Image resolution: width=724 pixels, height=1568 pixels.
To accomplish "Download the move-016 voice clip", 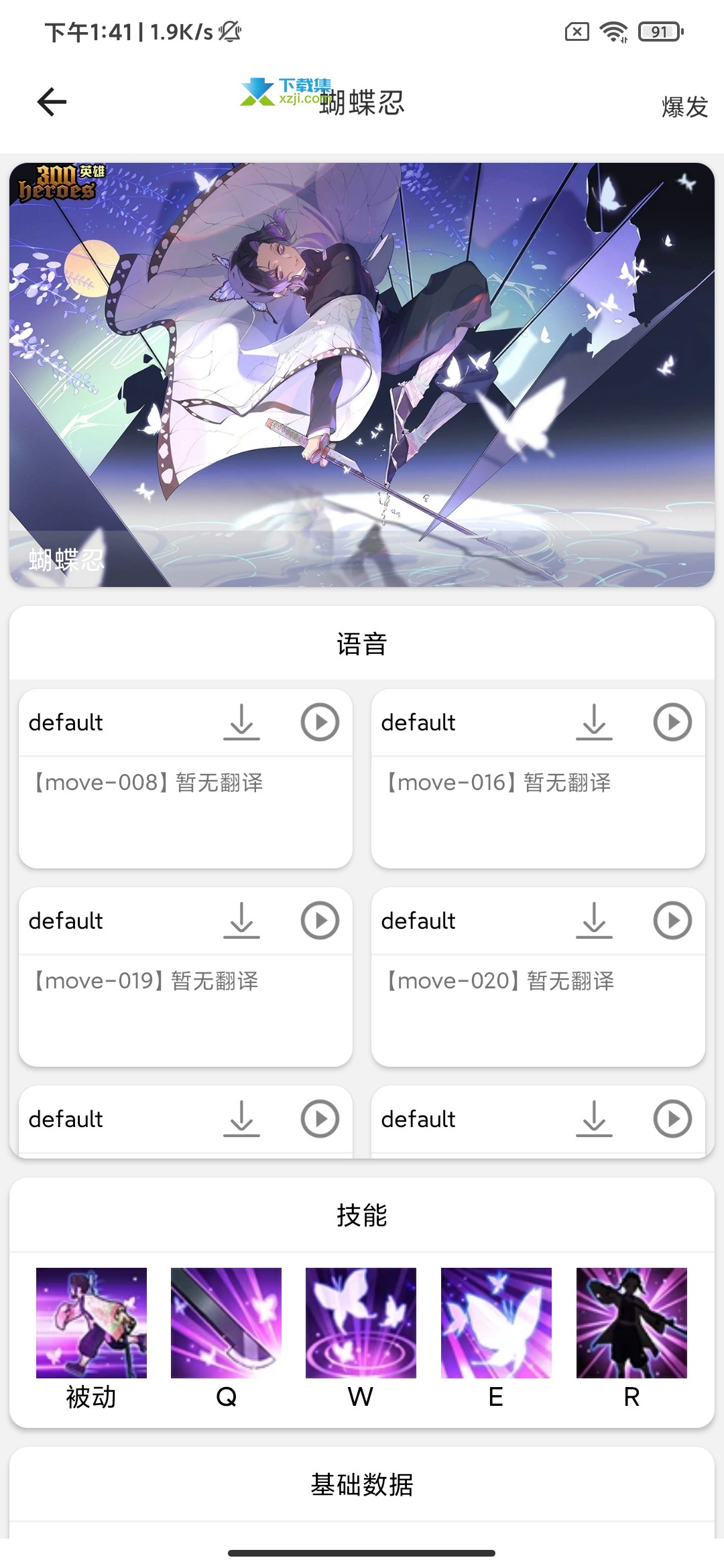I will tap(594, 722).
